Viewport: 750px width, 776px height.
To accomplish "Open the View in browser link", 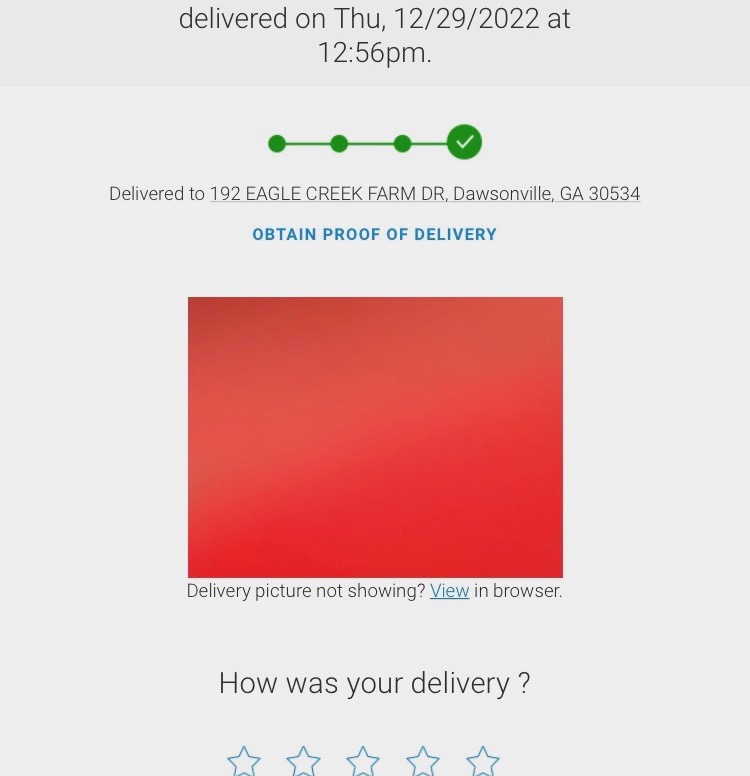I will tap(449, 591).
